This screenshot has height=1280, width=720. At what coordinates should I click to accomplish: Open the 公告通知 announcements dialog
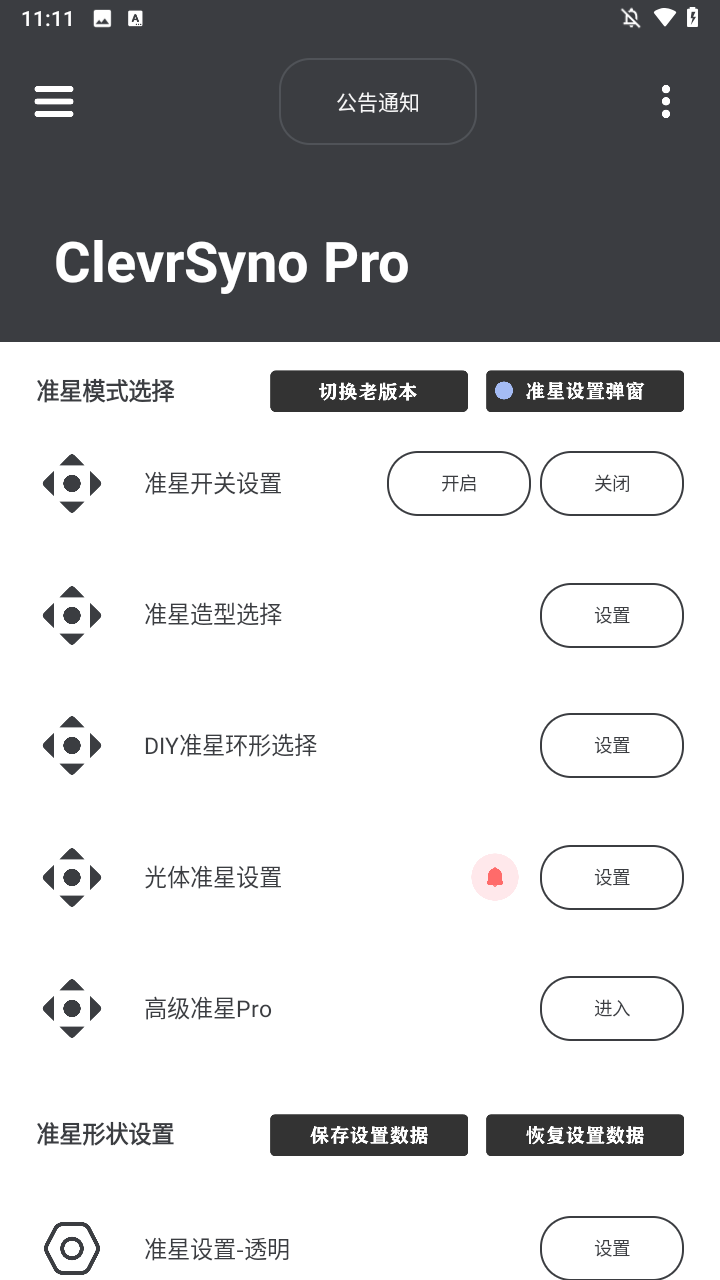377,101
